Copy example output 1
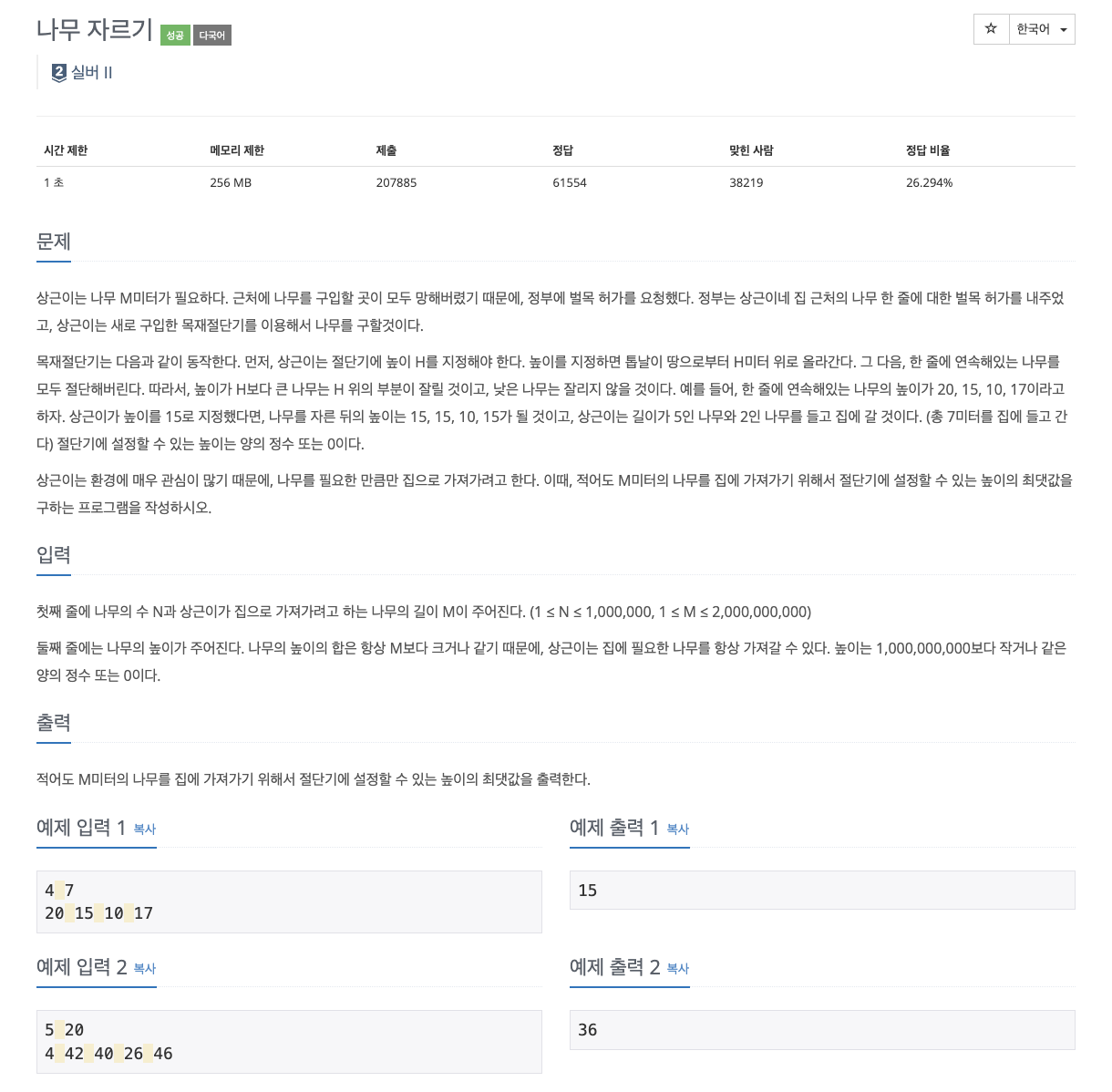1112x1092 pixels. (677, 829)
